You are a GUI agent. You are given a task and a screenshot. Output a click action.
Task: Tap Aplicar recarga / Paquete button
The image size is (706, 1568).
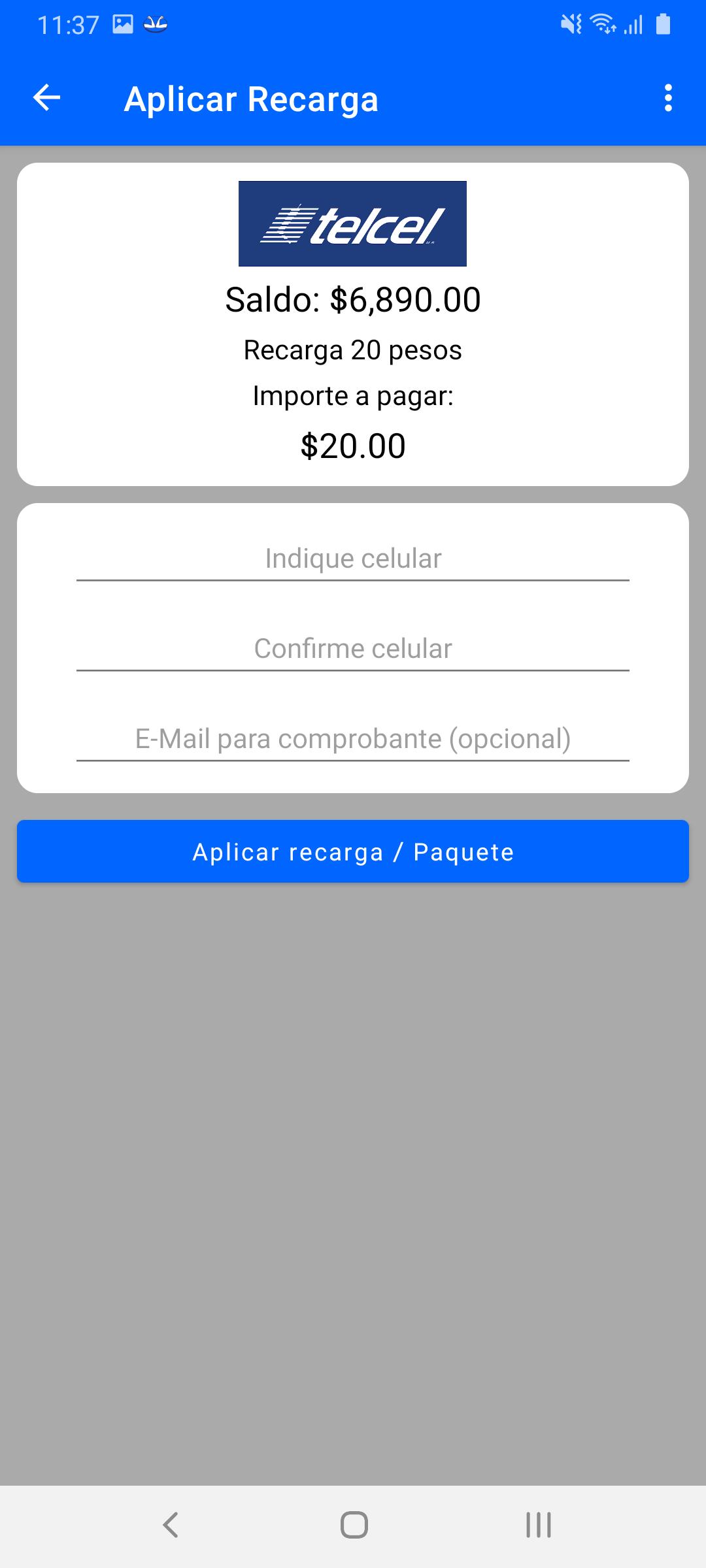tap(353, 851)
